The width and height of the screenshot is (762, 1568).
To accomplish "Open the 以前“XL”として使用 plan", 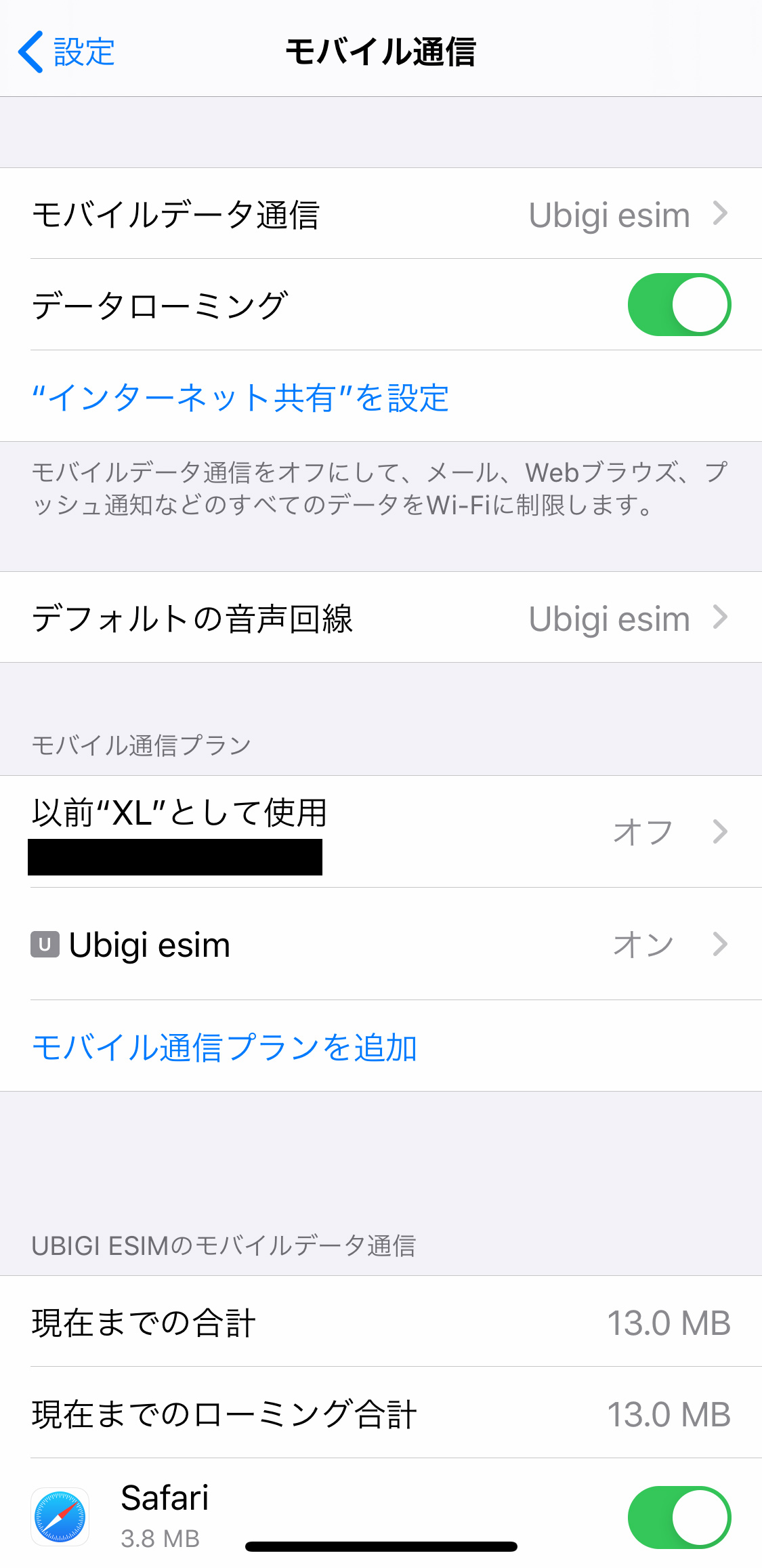I will (381, 831).
